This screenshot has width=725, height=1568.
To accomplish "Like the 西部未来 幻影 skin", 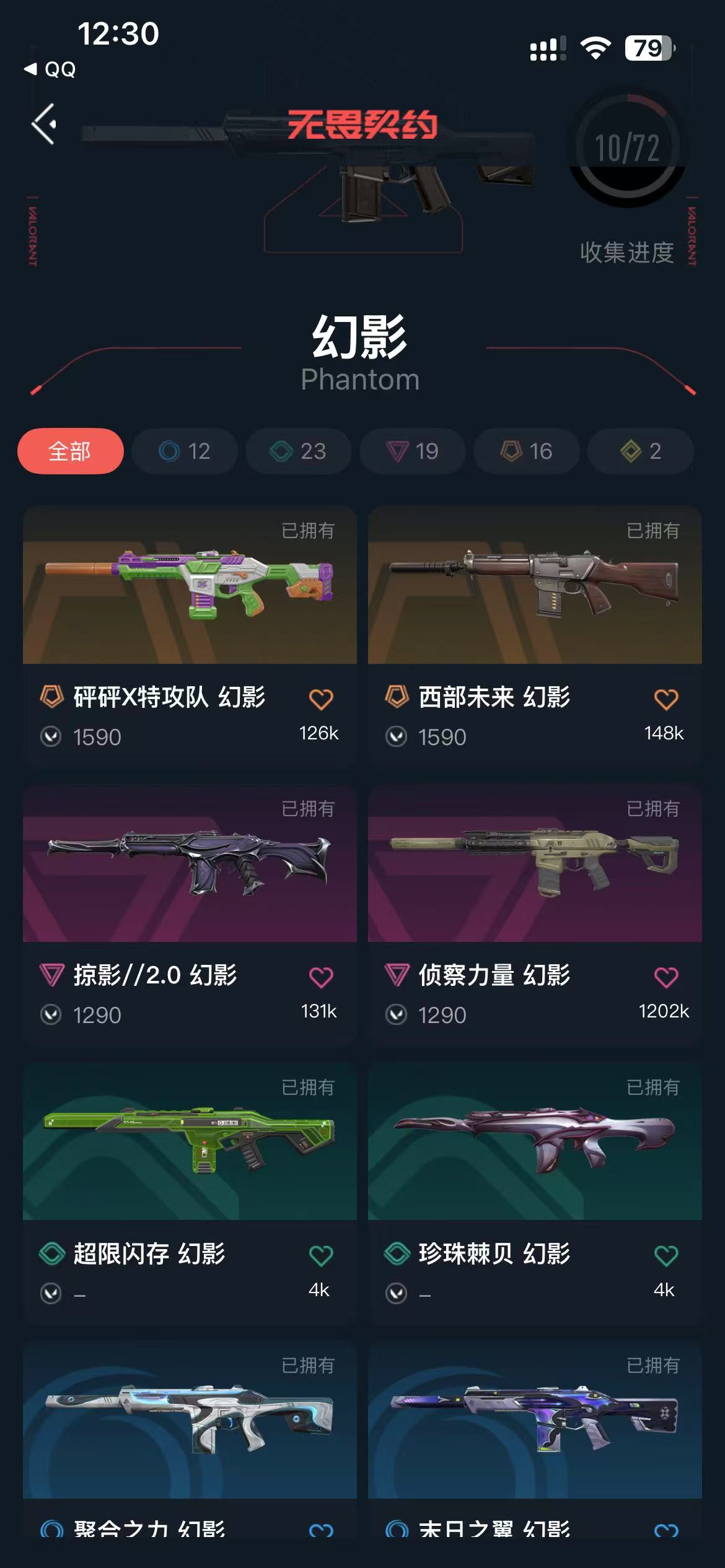I will point(666,699).
